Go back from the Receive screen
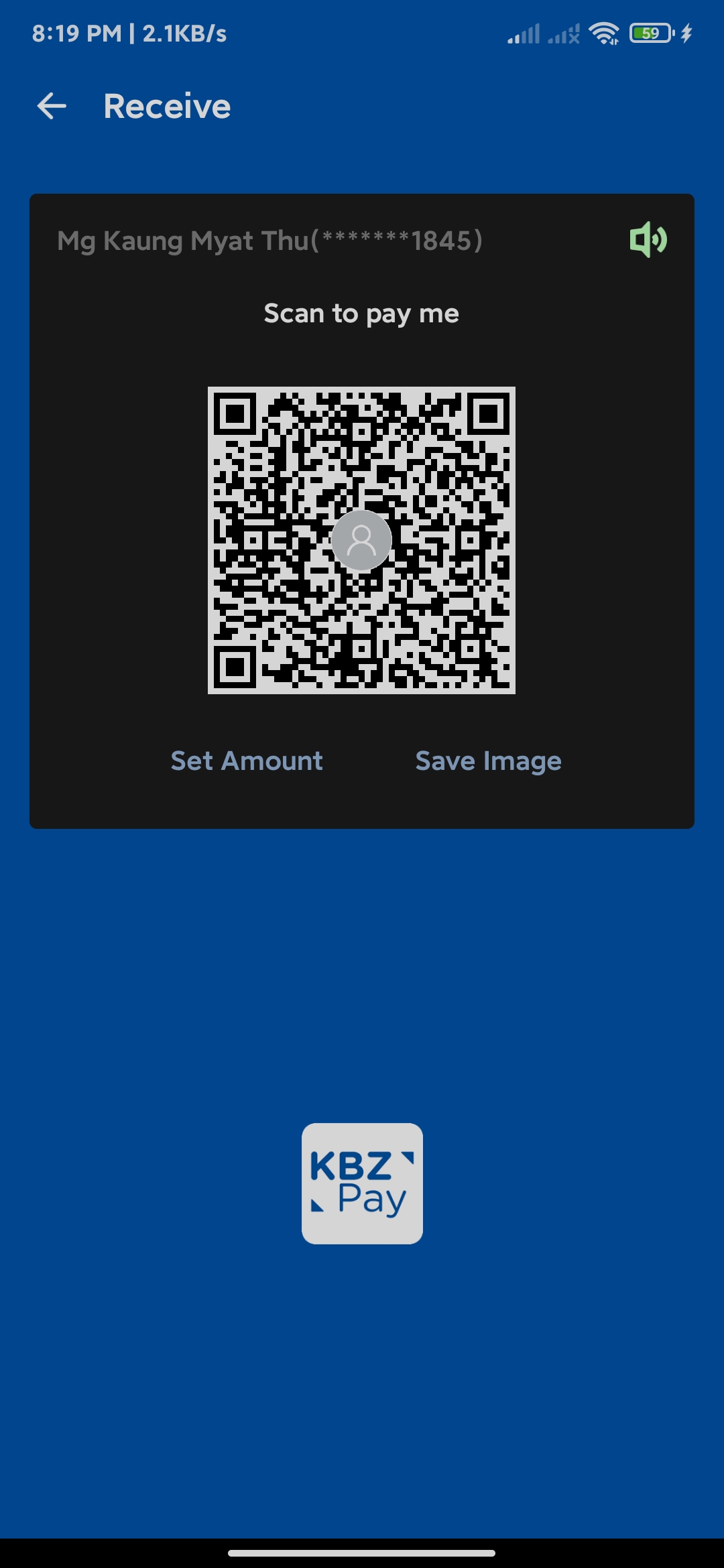The width and height of the screenshot is (724, 1568). pyautogui.click(x=52, y=106)
